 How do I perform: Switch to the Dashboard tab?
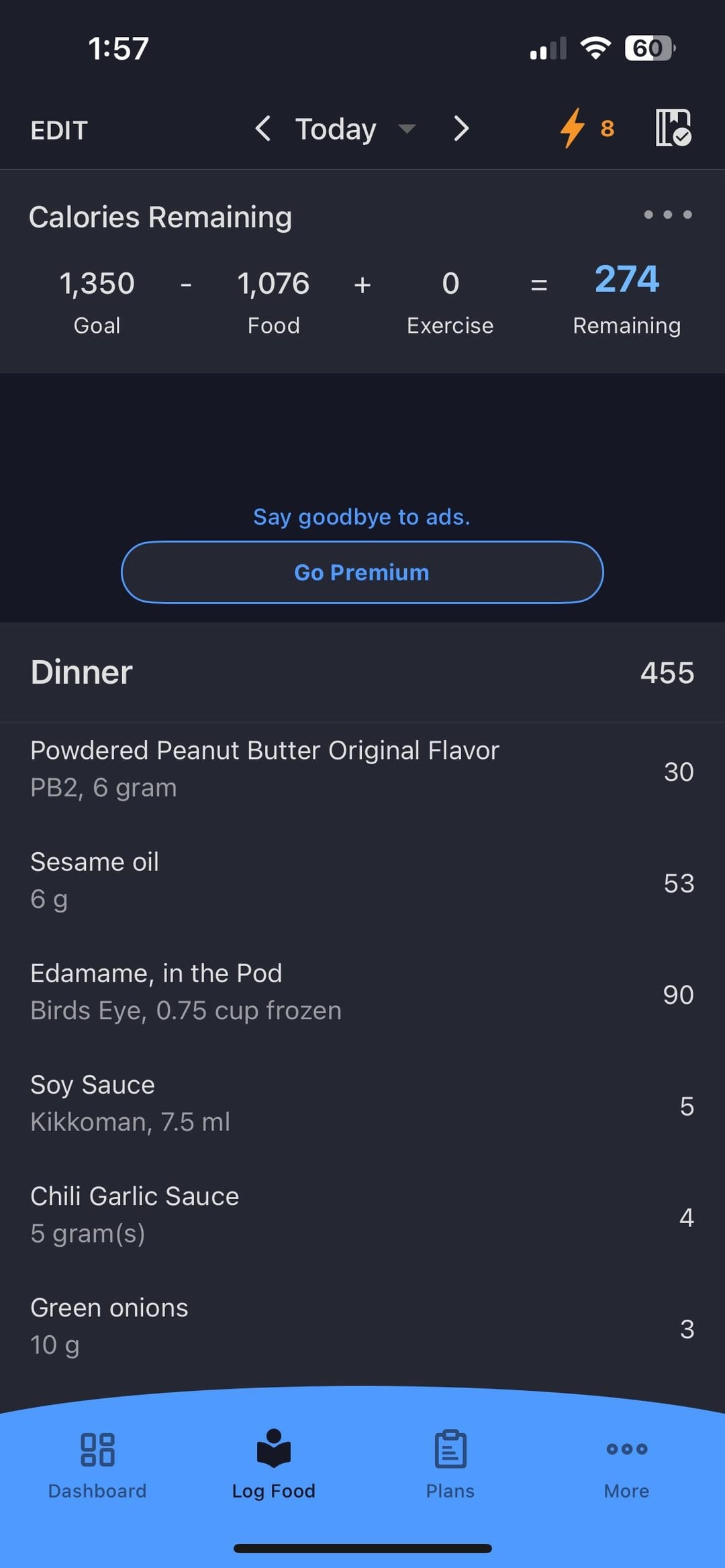coord(97,1464)
